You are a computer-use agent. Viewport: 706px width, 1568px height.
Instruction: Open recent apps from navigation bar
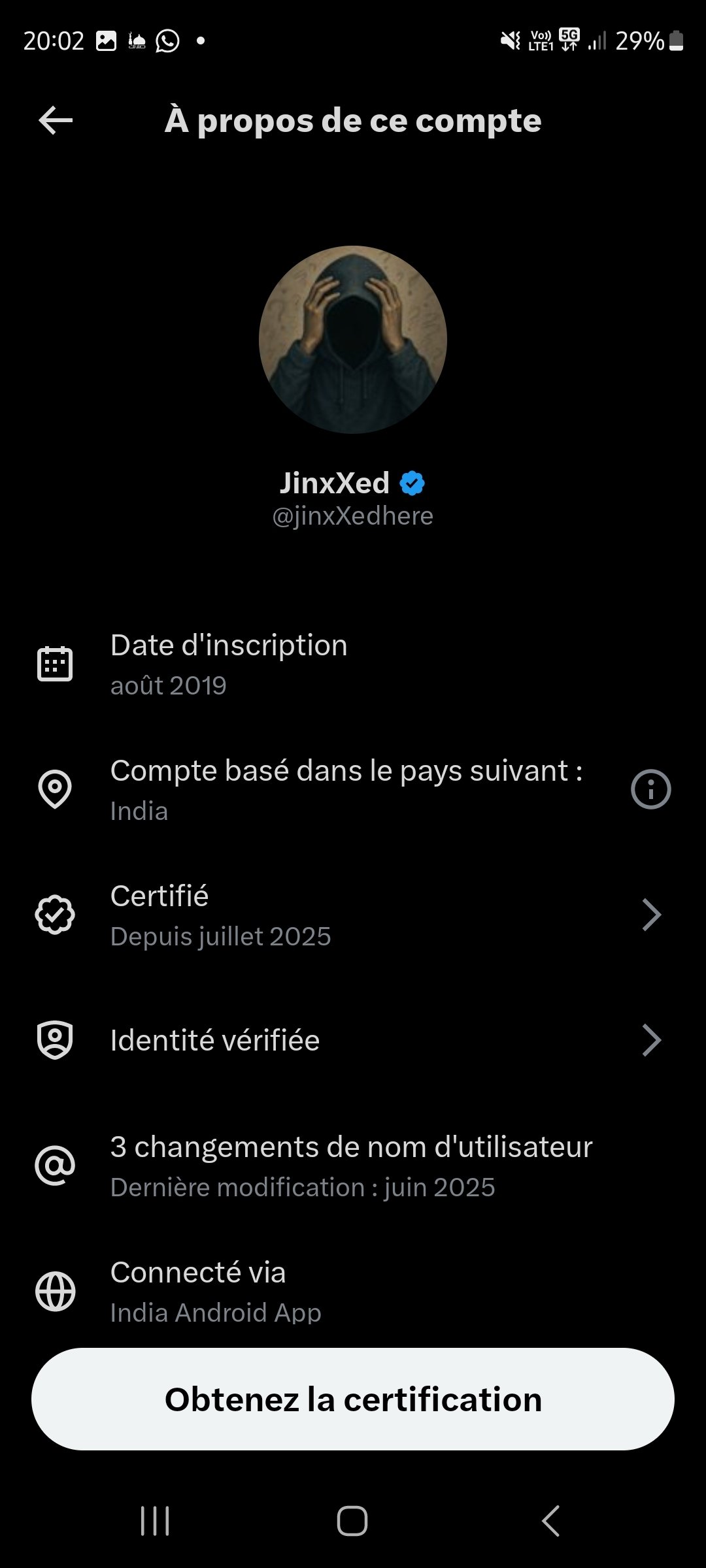pos(155,1521)
